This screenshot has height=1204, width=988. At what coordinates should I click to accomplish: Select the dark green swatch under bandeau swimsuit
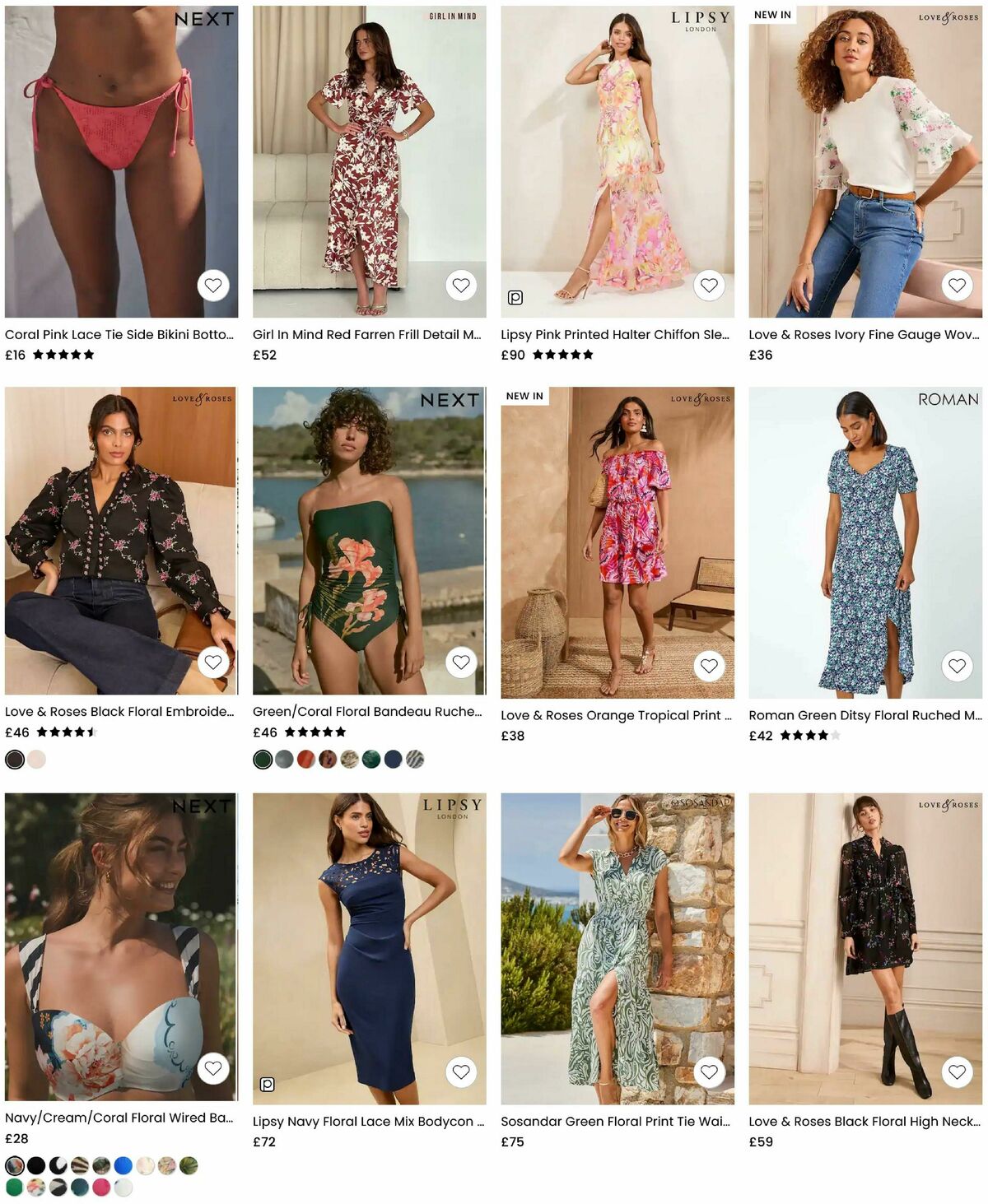click(263, 759)
